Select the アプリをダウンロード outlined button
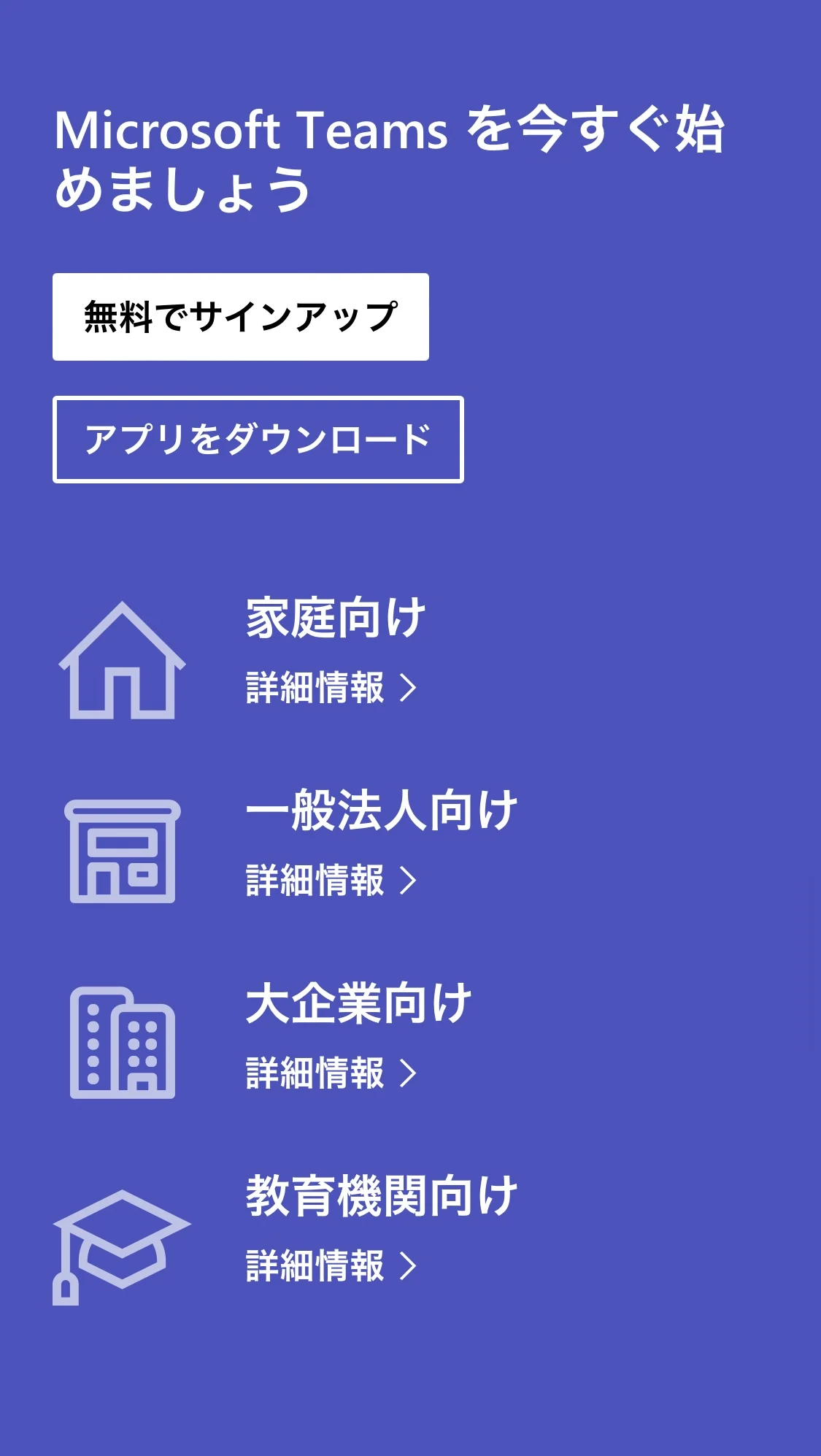Viewport: 821px width, 1456px height. pyautogui.click(x=259, y=439)
